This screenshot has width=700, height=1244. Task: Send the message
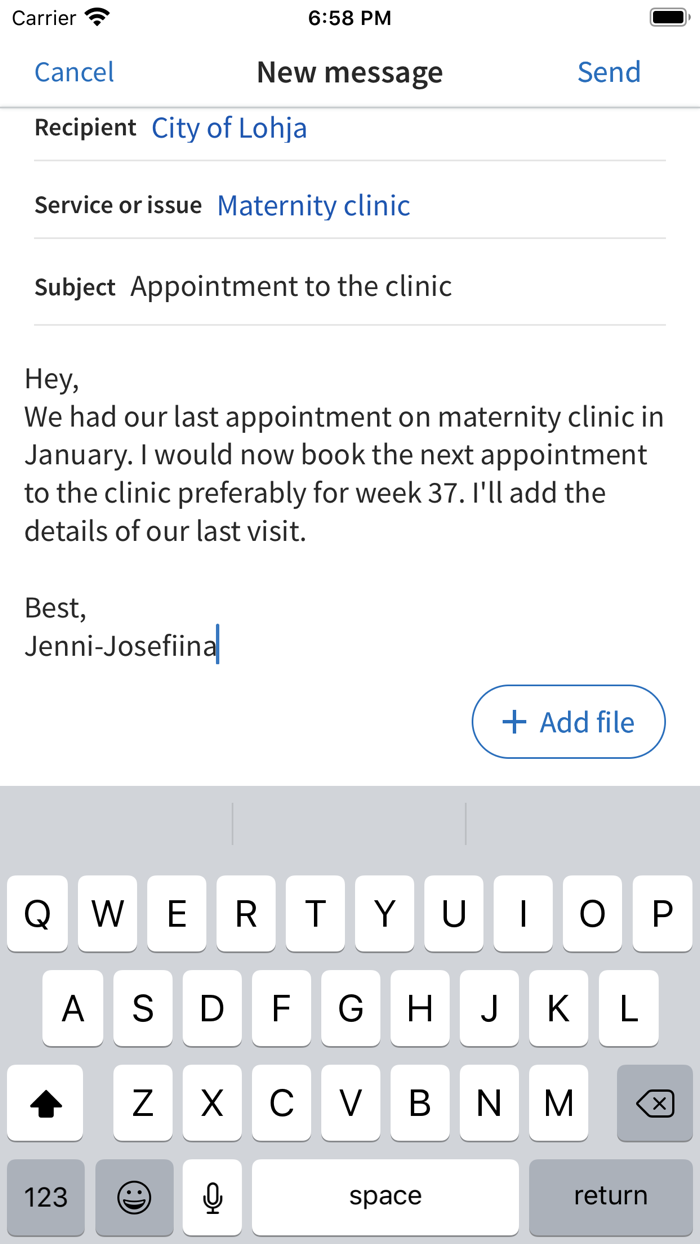(x=608, y=72)
